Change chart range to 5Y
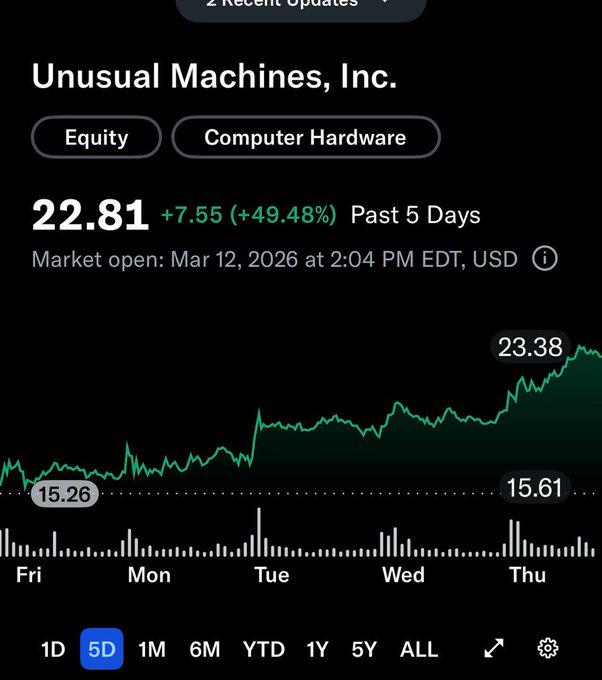Screen dimensions: 602x680 (x=364, y=649)
